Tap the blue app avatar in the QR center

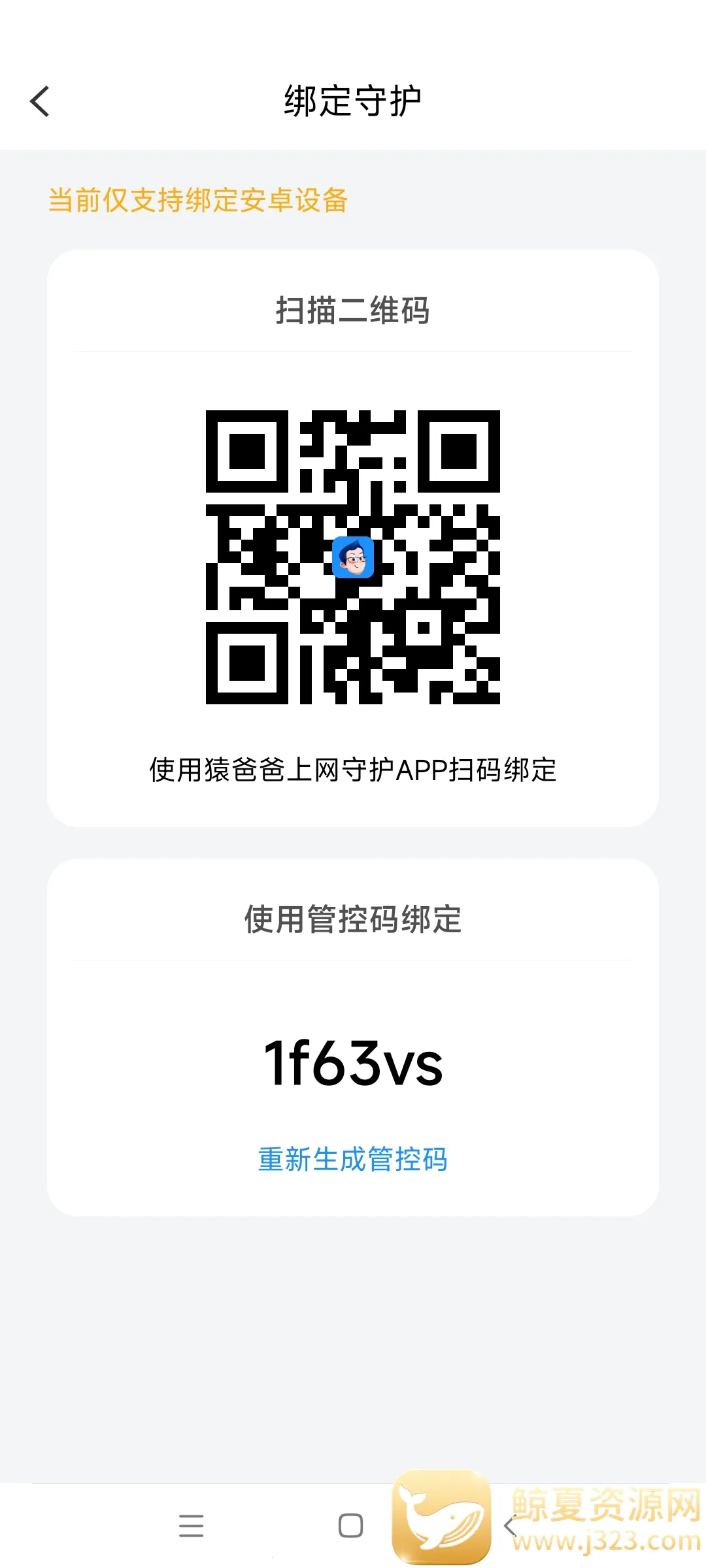(352, 559)
